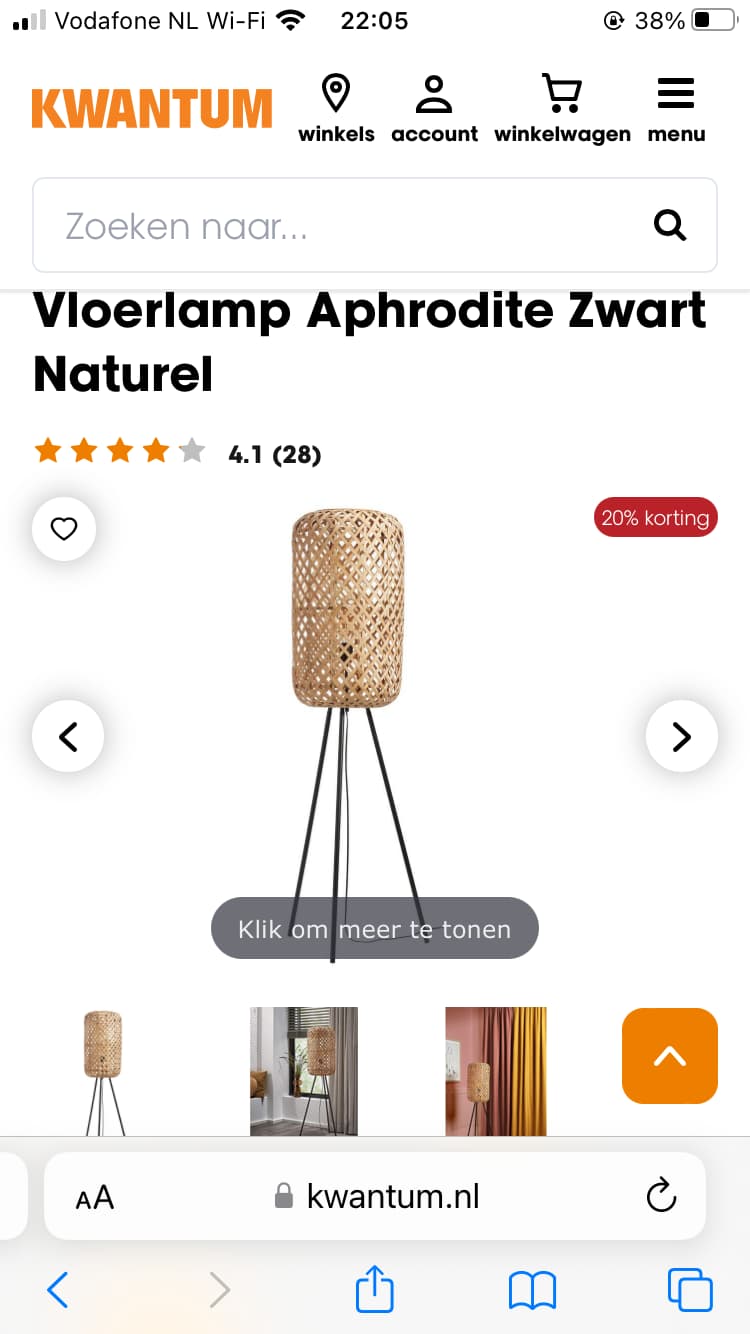Viewport: 750px width, 1334px height.
Task: Open the winkels store locator
Action: [336, 109]
